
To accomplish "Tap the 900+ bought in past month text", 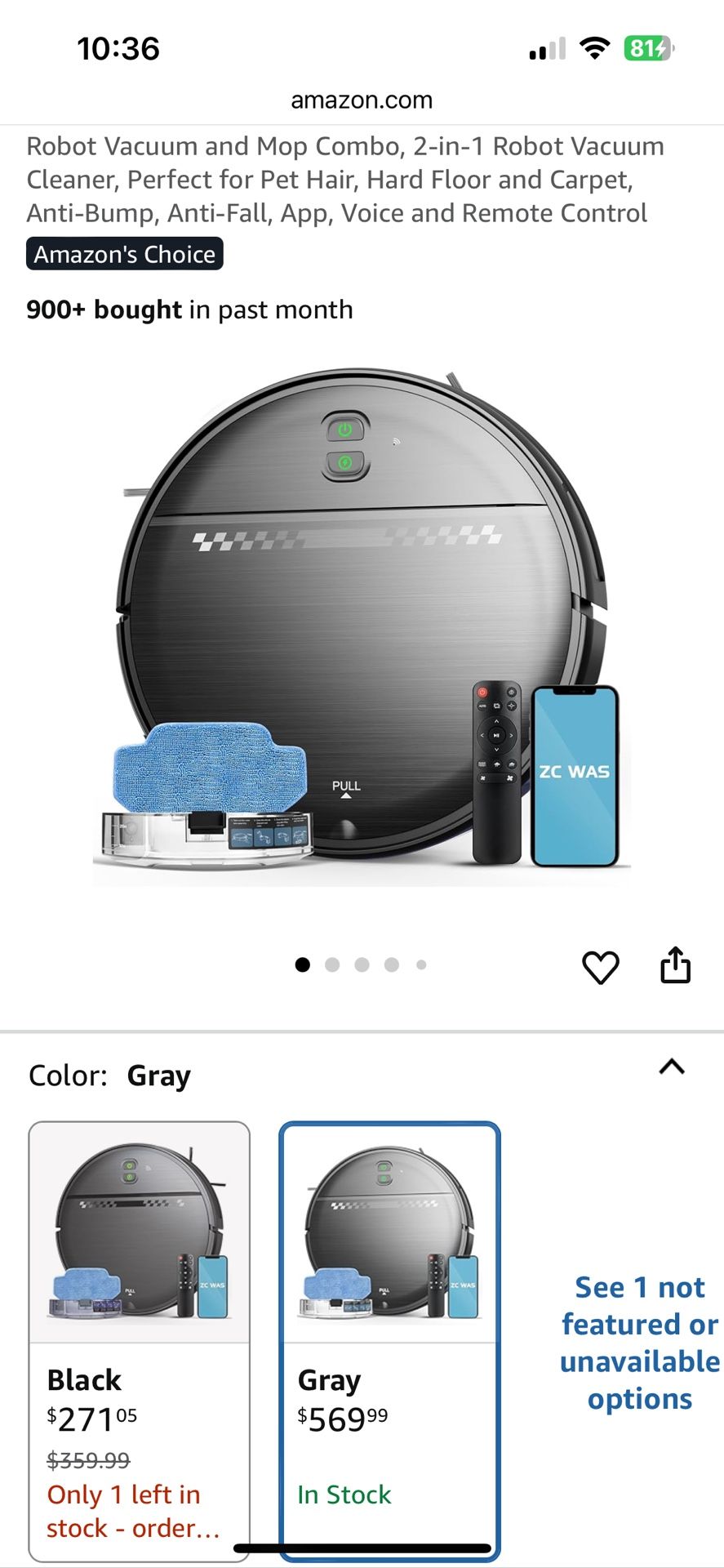I will pyautogui.click(x=189, y=309).
